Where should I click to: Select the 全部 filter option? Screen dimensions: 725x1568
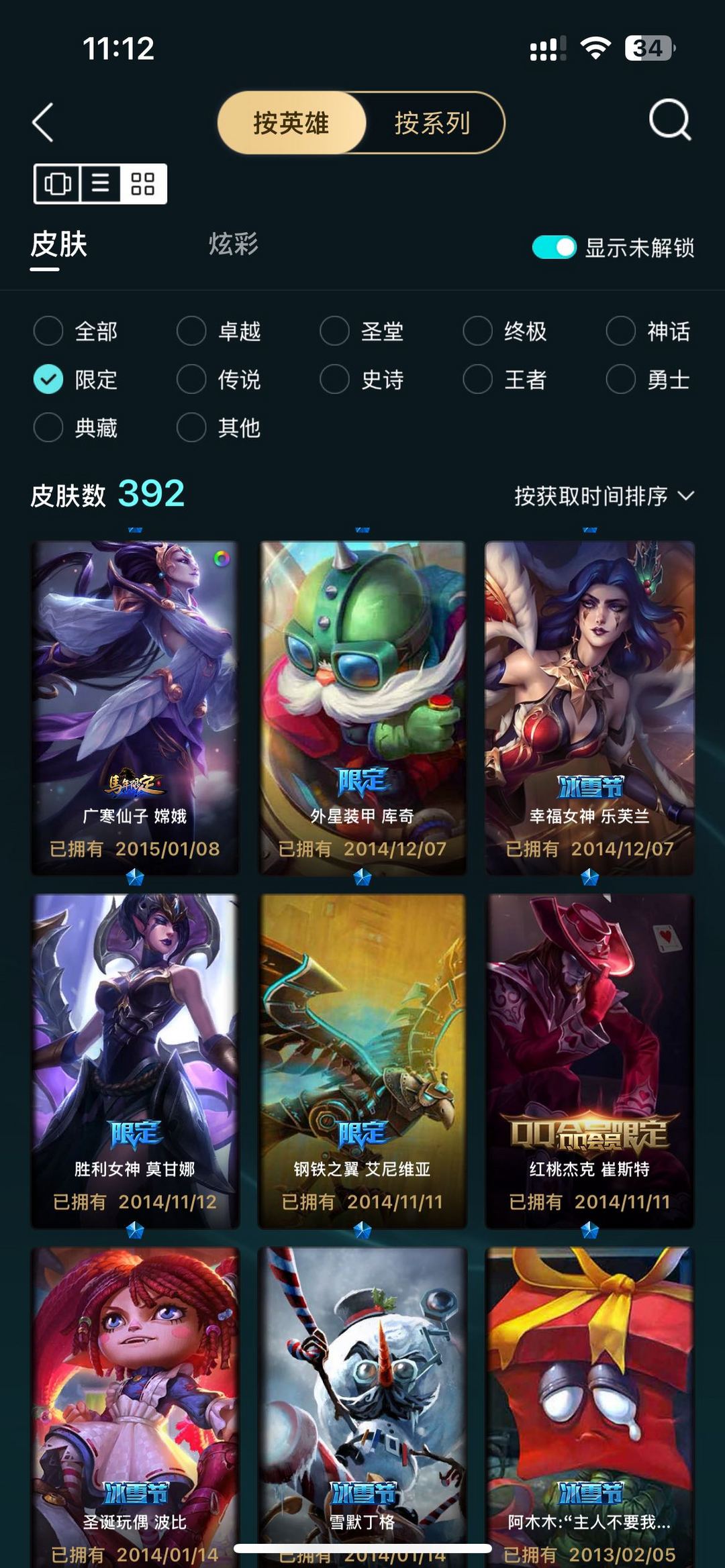tap(76, 331)
